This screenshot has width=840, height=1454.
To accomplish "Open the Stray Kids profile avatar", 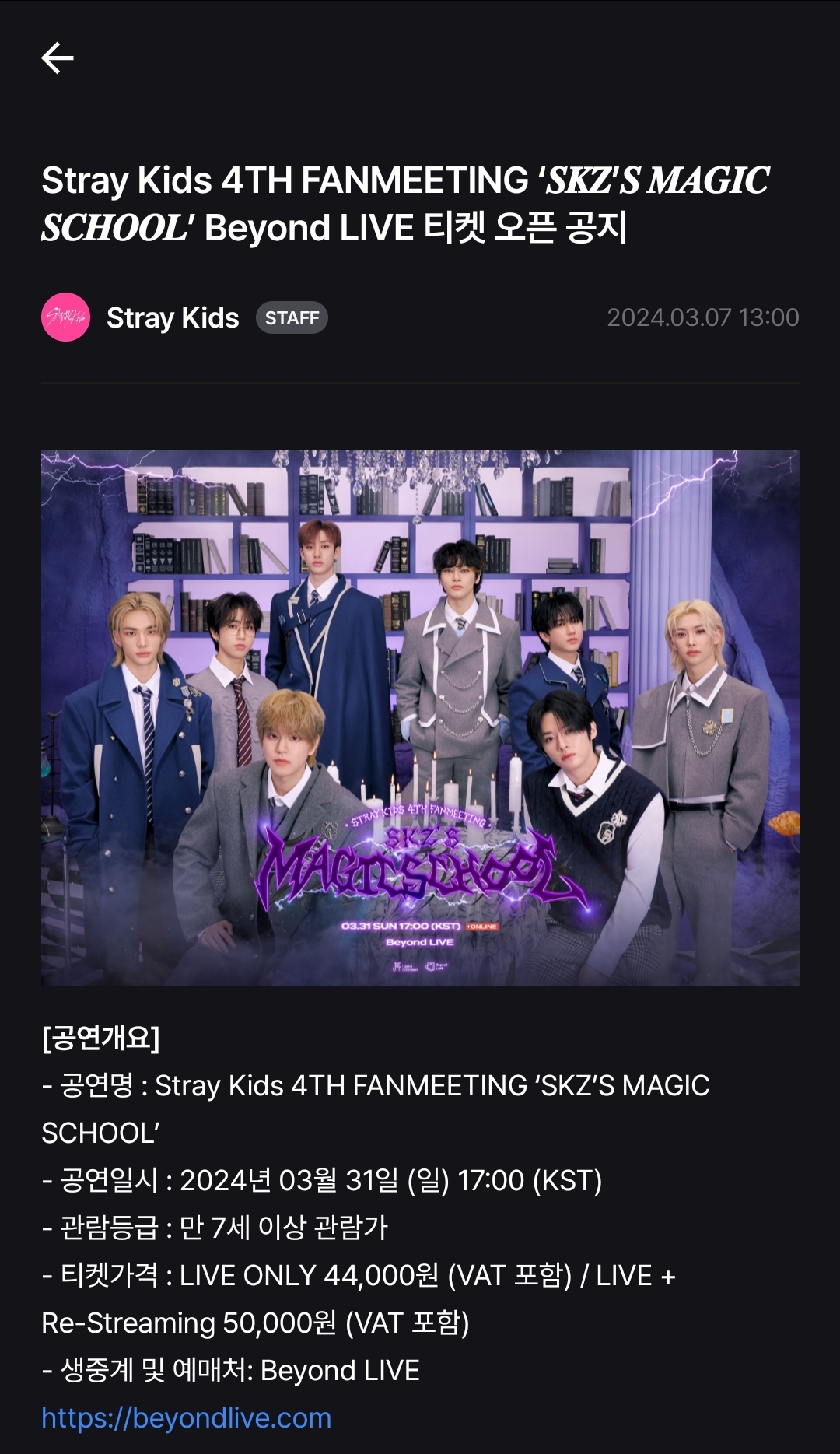I will (x=65, y=317).
